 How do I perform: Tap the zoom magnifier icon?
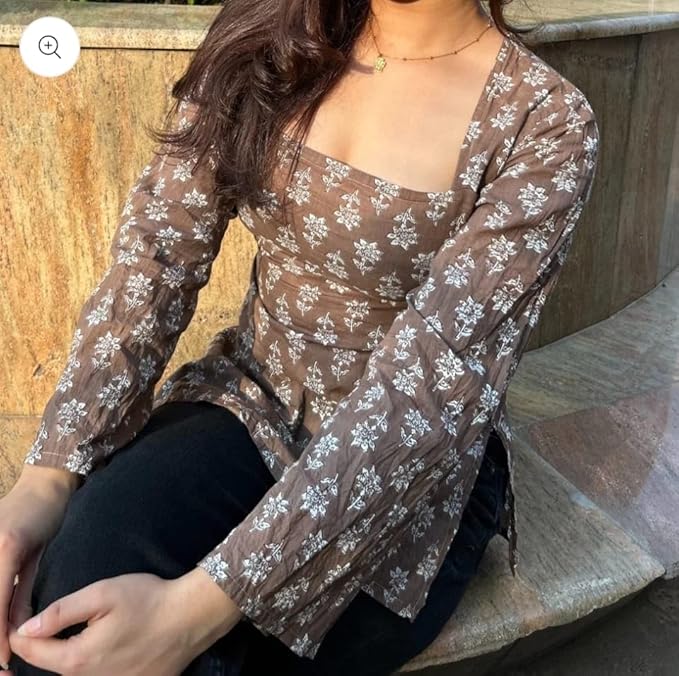49,46
